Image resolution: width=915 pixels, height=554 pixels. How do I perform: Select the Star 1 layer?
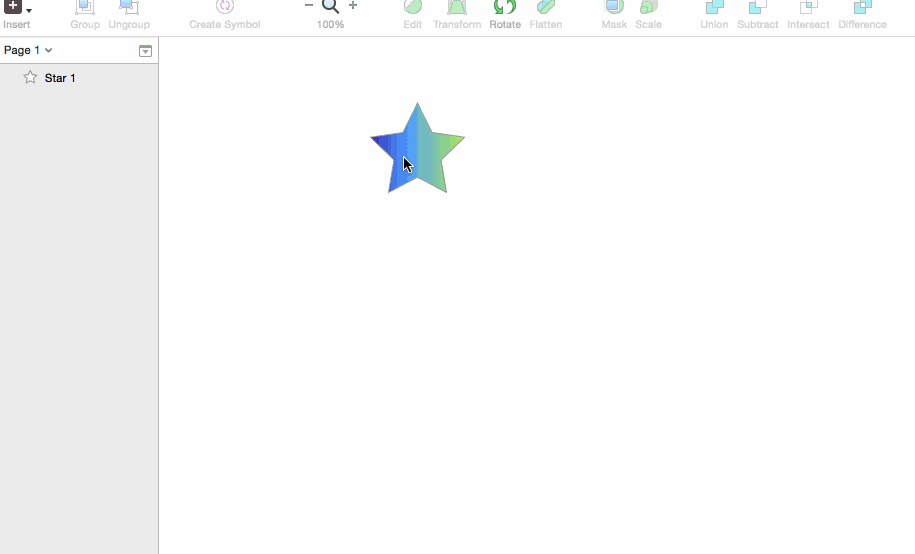[60, 78]
